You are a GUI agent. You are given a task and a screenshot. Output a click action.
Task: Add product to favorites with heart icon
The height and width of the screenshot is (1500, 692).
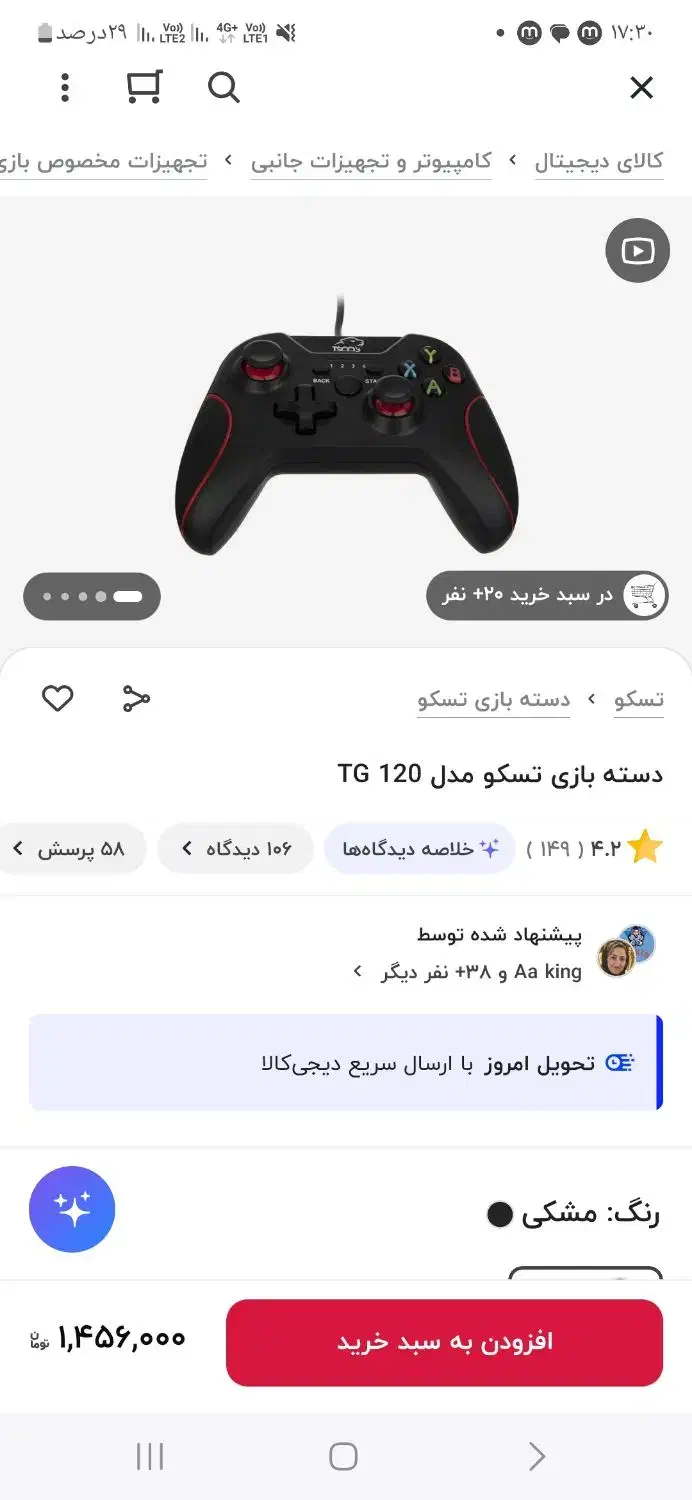click(x=57, y=698)
